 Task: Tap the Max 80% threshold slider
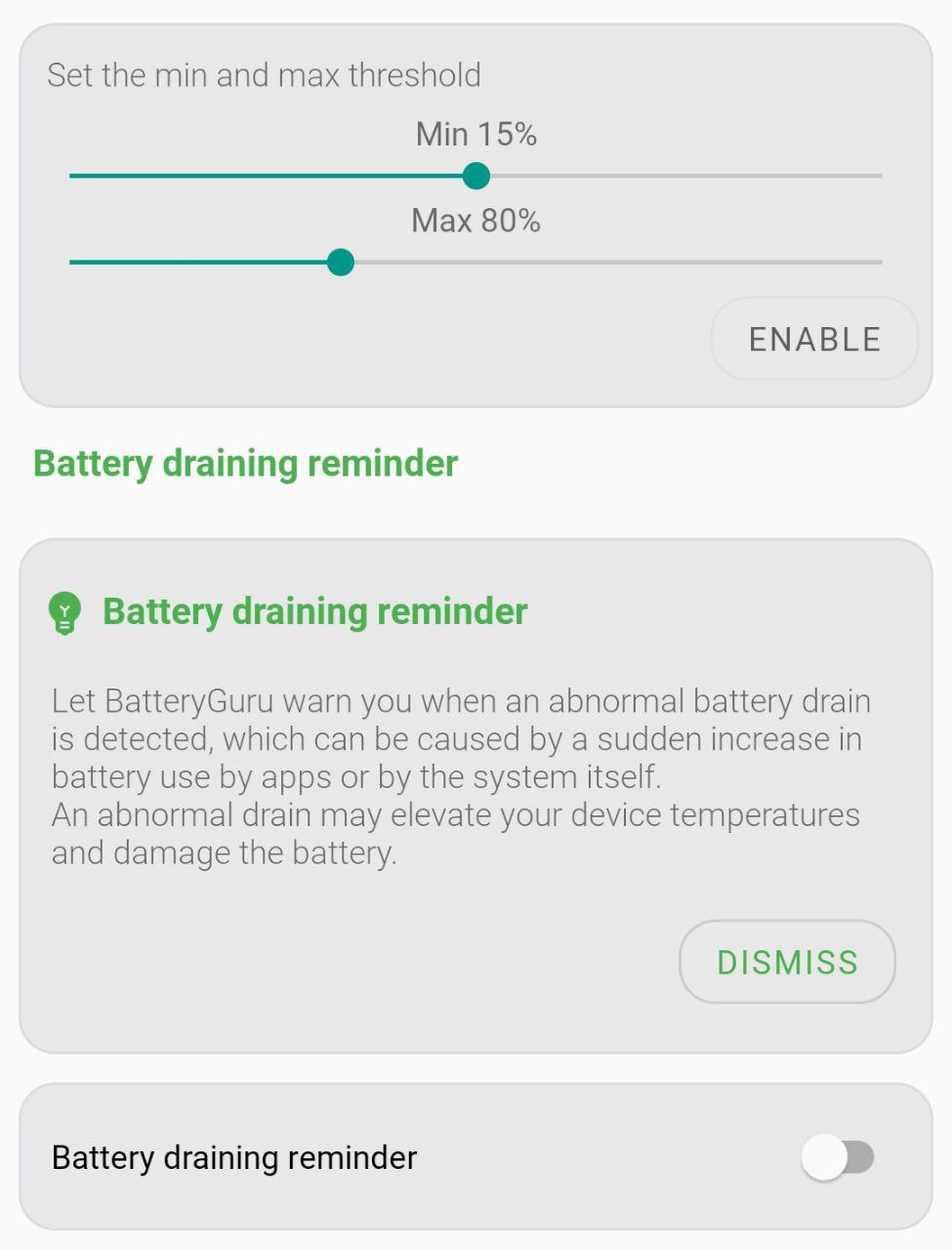(x=340, y=262)
